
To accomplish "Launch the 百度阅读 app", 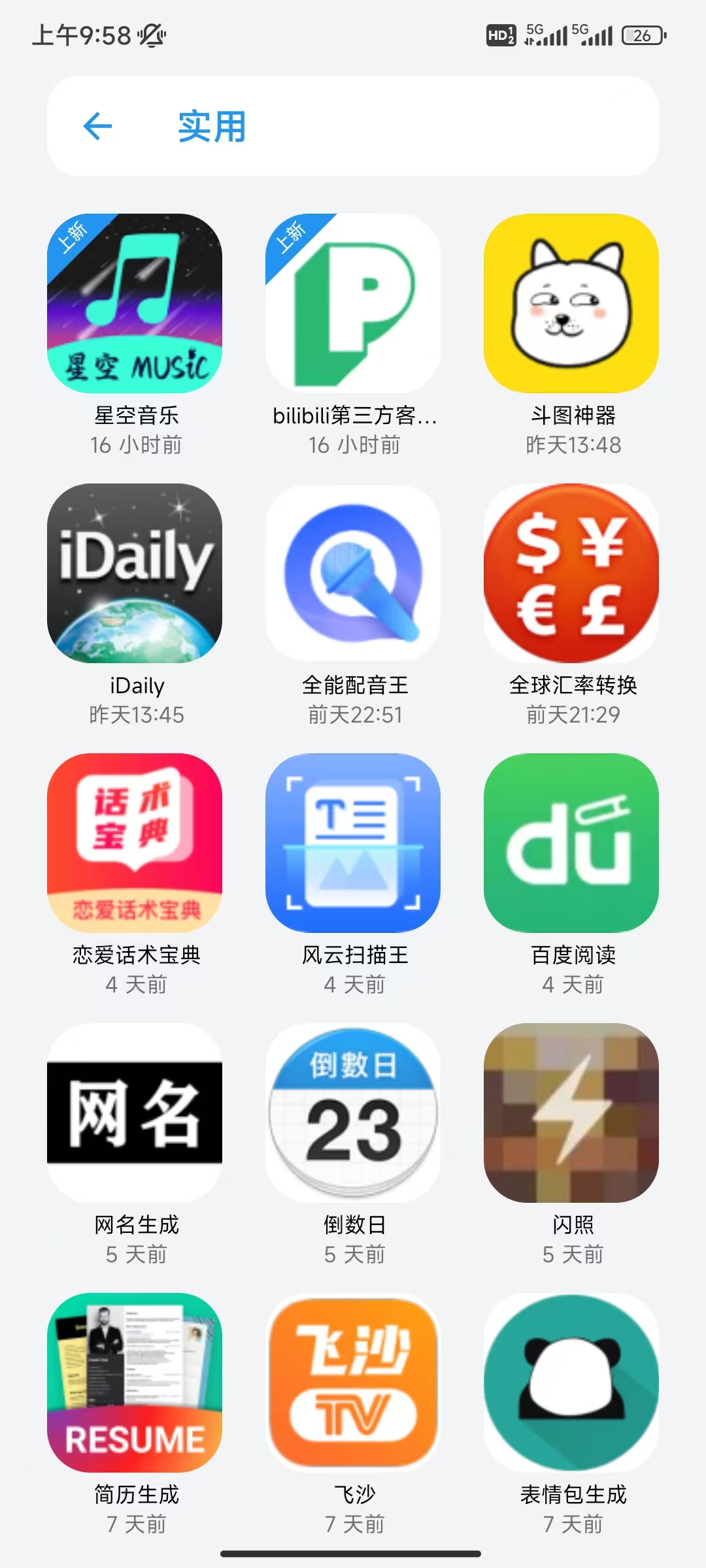I will tap(571, 843).
